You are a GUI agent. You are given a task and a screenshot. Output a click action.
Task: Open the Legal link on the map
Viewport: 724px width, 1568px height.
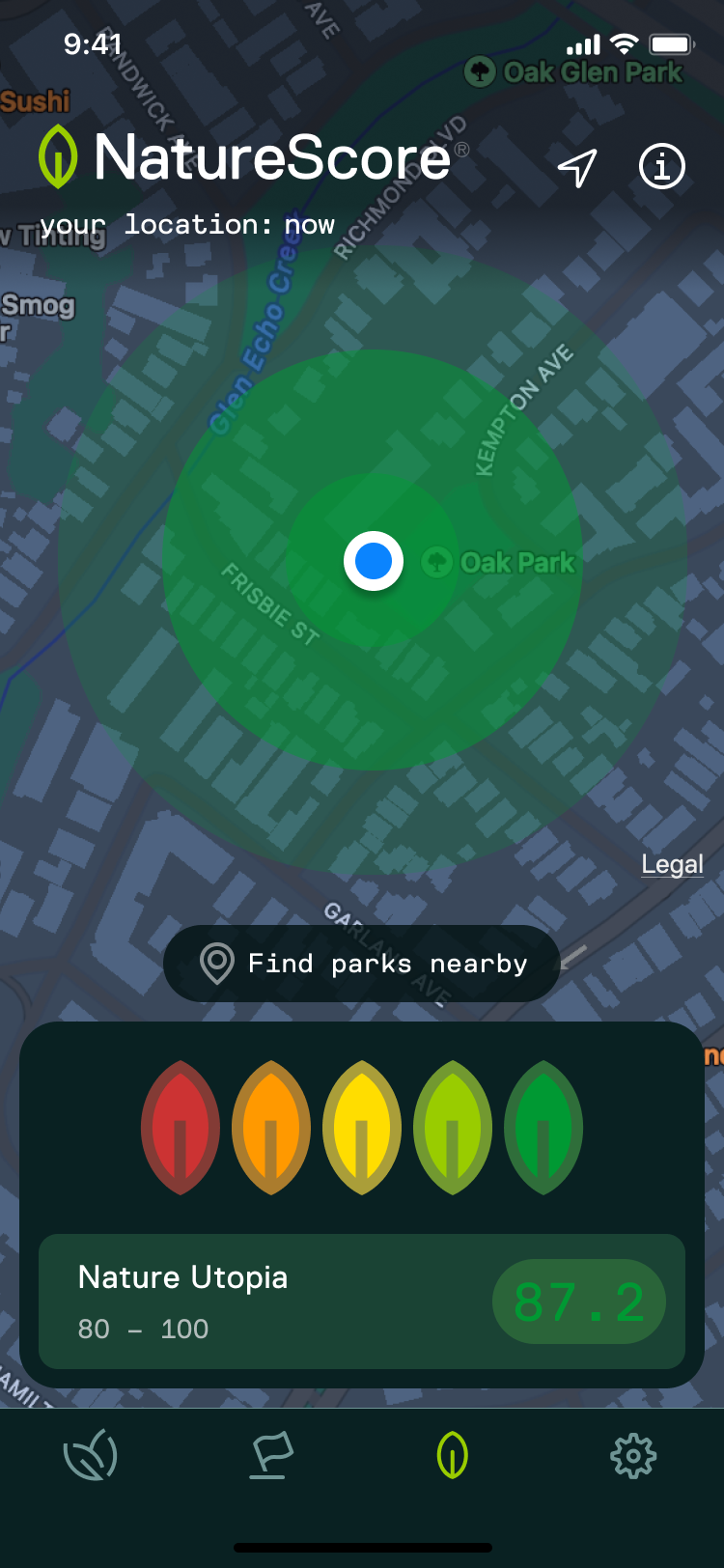pos(672,864)
